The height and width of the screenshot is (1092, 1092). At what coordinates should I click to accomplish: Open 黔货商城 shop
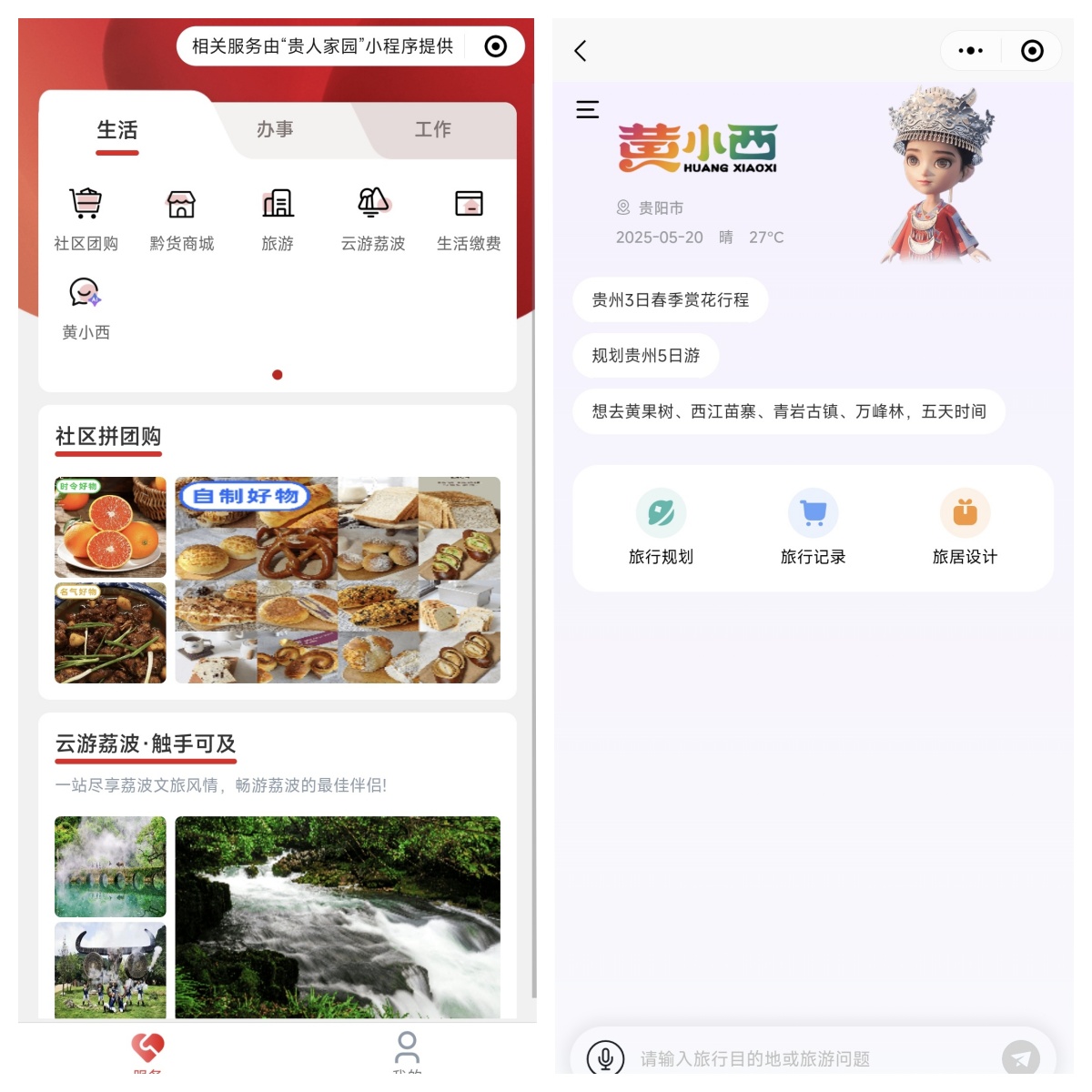click(182, 217)
